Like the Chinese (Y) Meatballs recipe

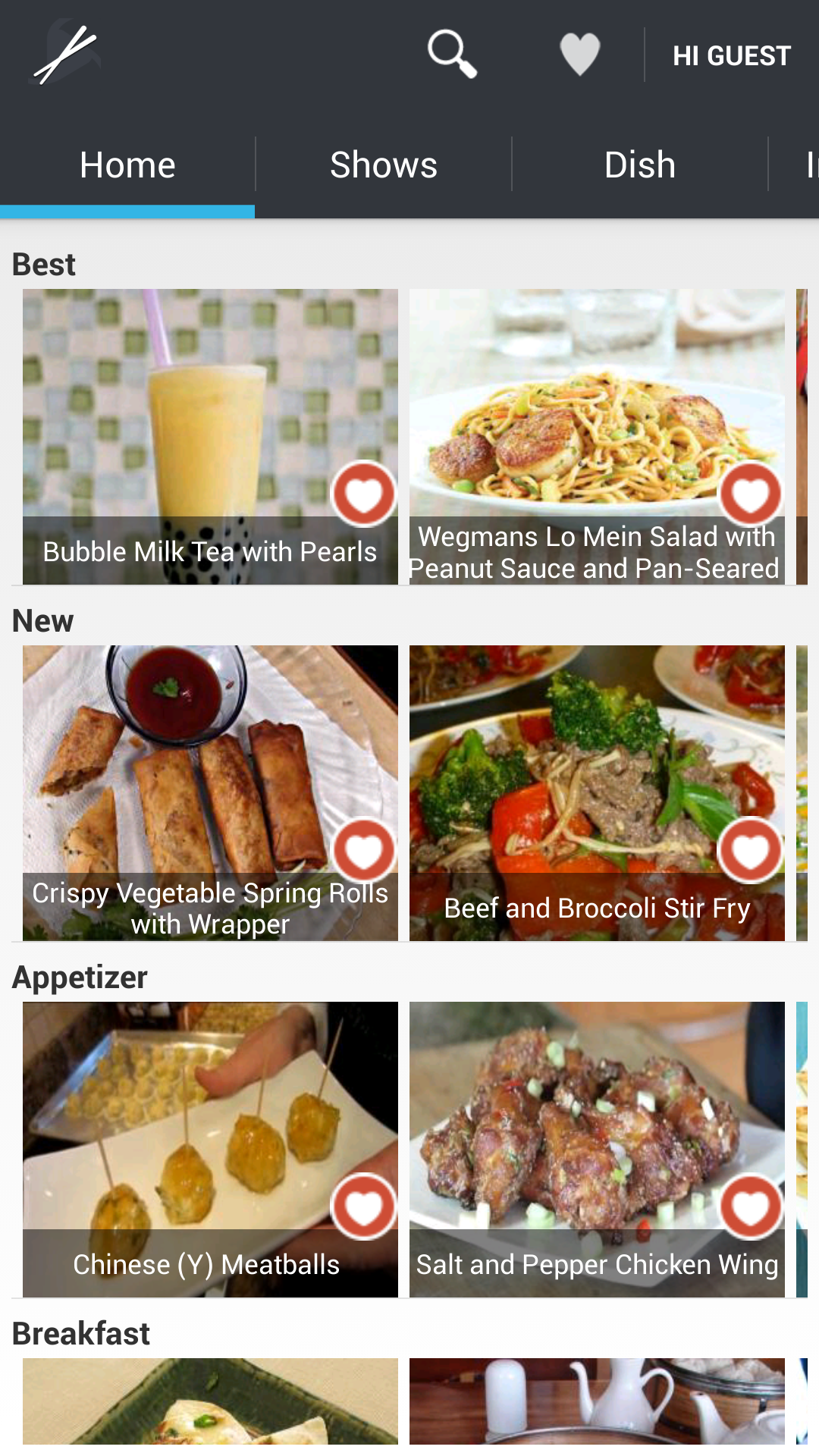pyautogui.click(x=365, y=1207)
